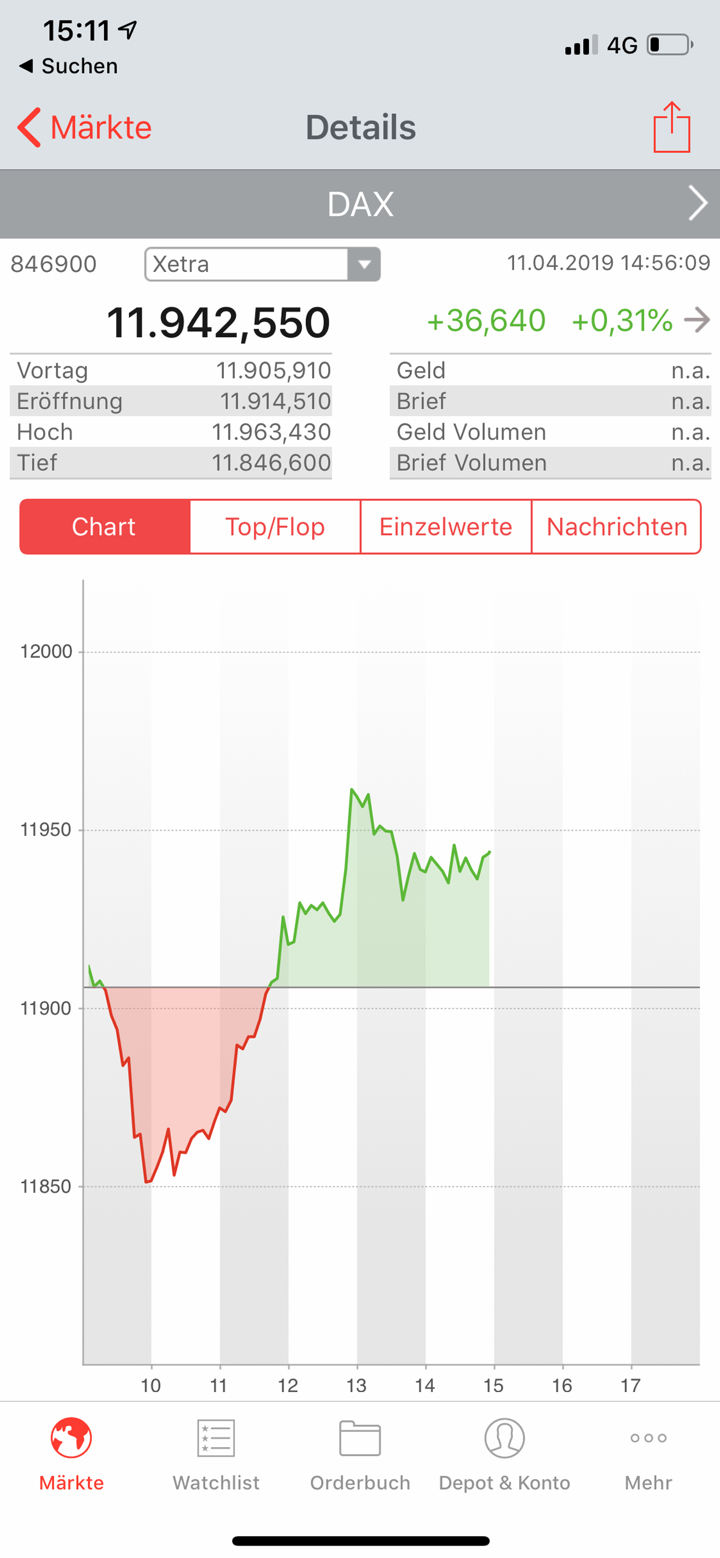The image size is (720, 1558).
Task: Go back to Märkte
Action: click(84, 128)
